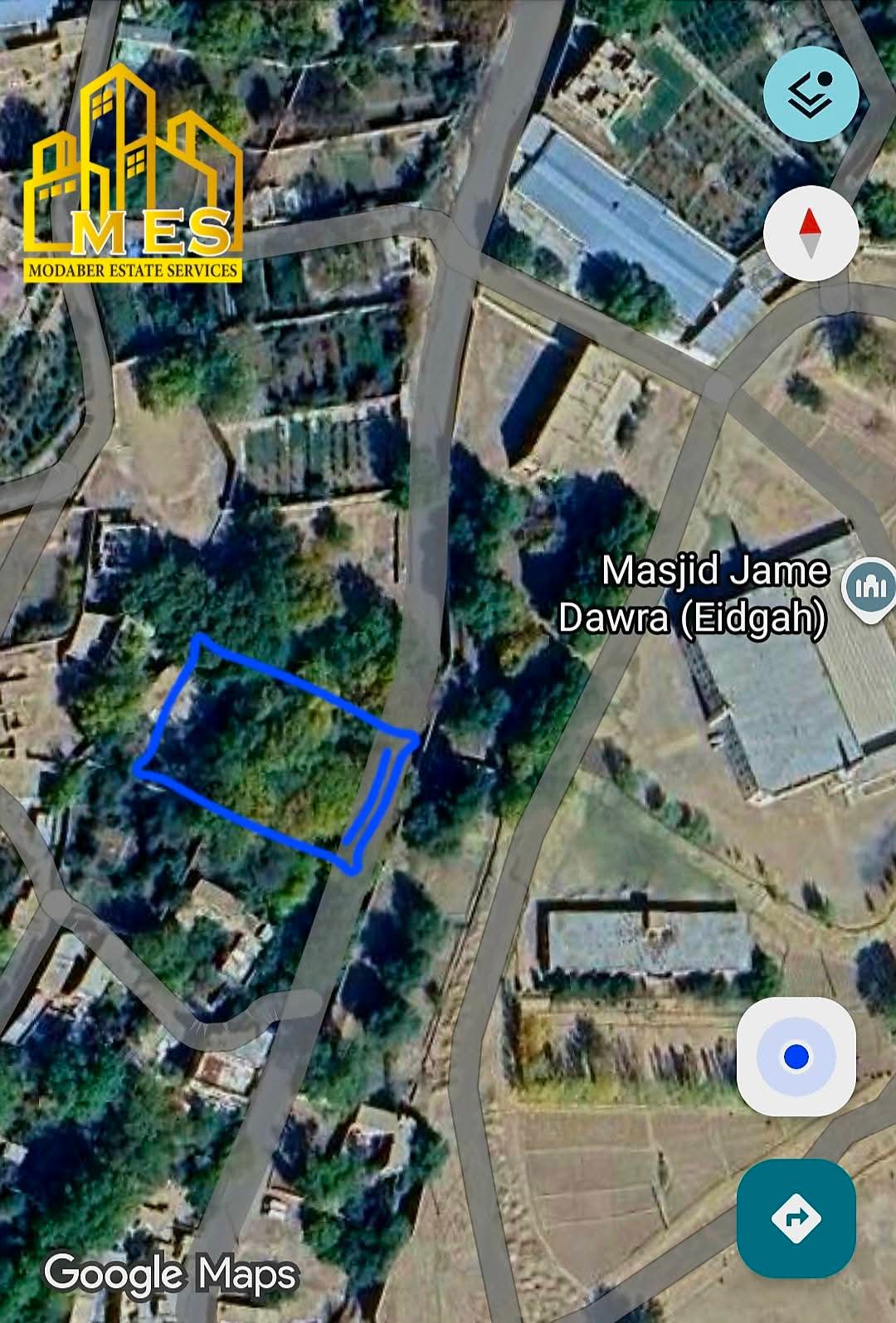This screenshot has width=896, height=1323.
Task: Center the map on my location
Action: click(796, 1057)
